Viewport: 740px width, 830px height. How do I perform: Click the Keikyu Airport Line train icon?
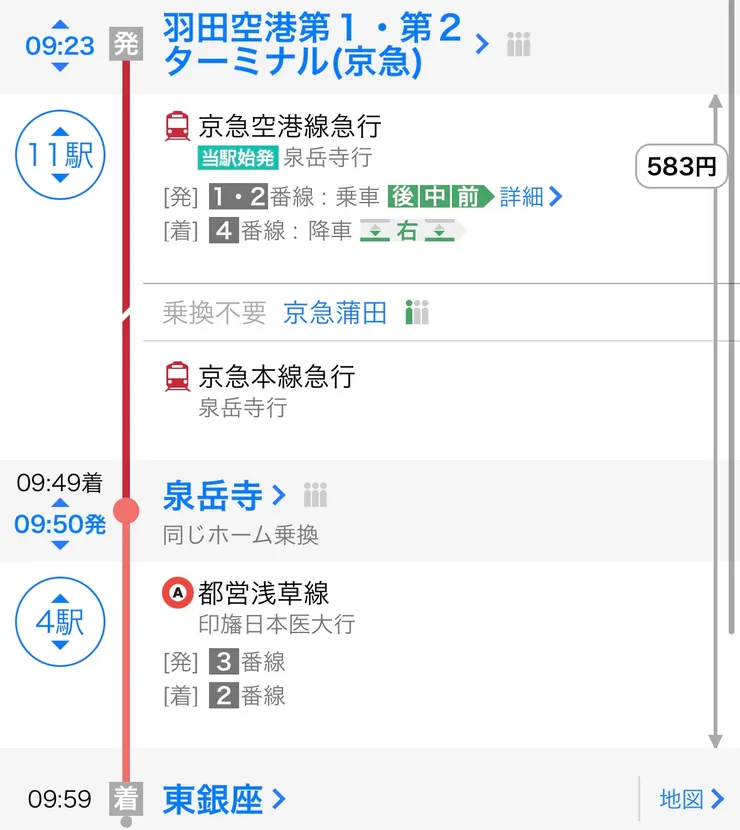pos(178,127)
